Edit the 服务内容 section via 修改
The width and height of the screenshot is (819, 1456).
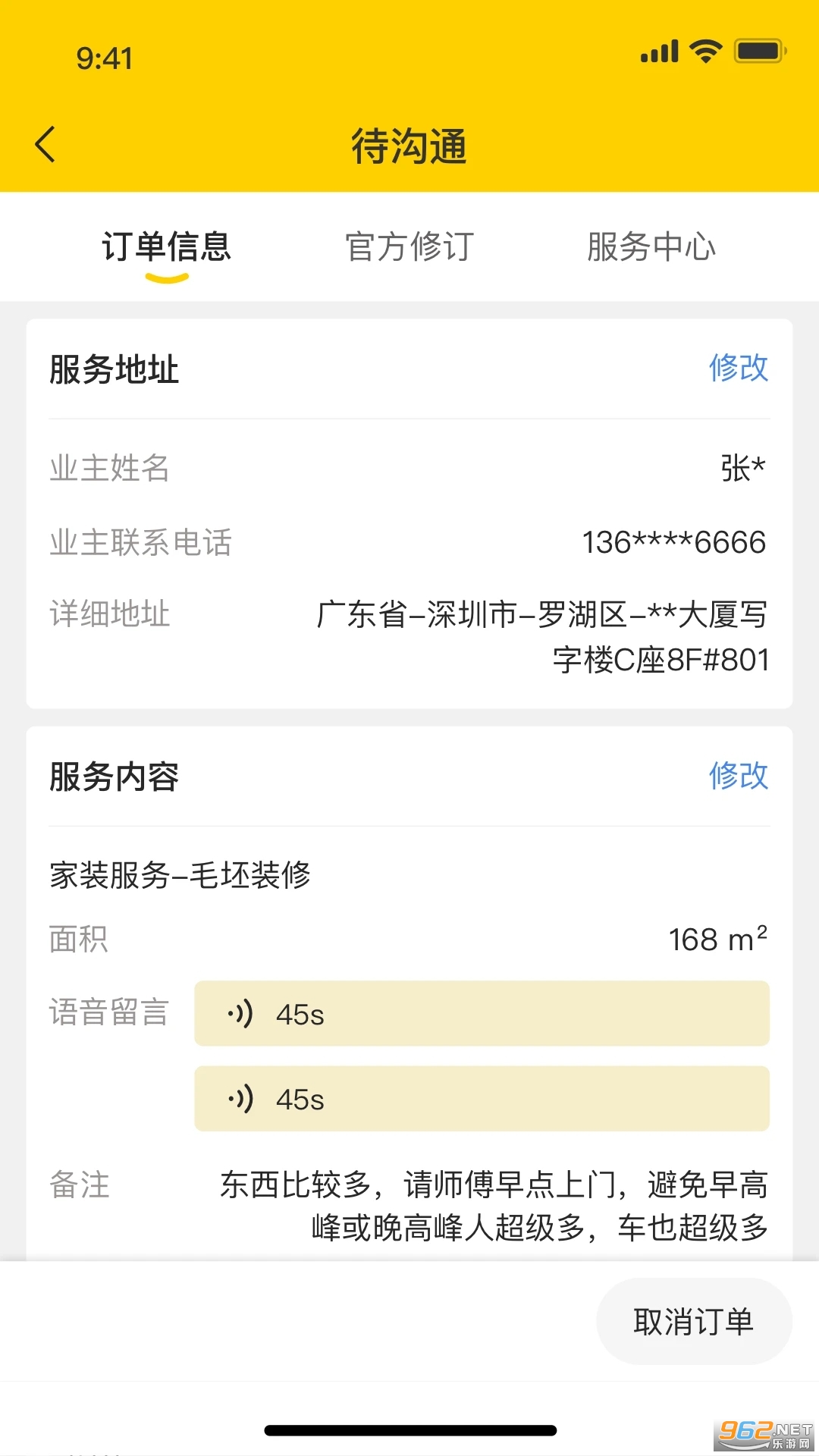click(739, 776)
